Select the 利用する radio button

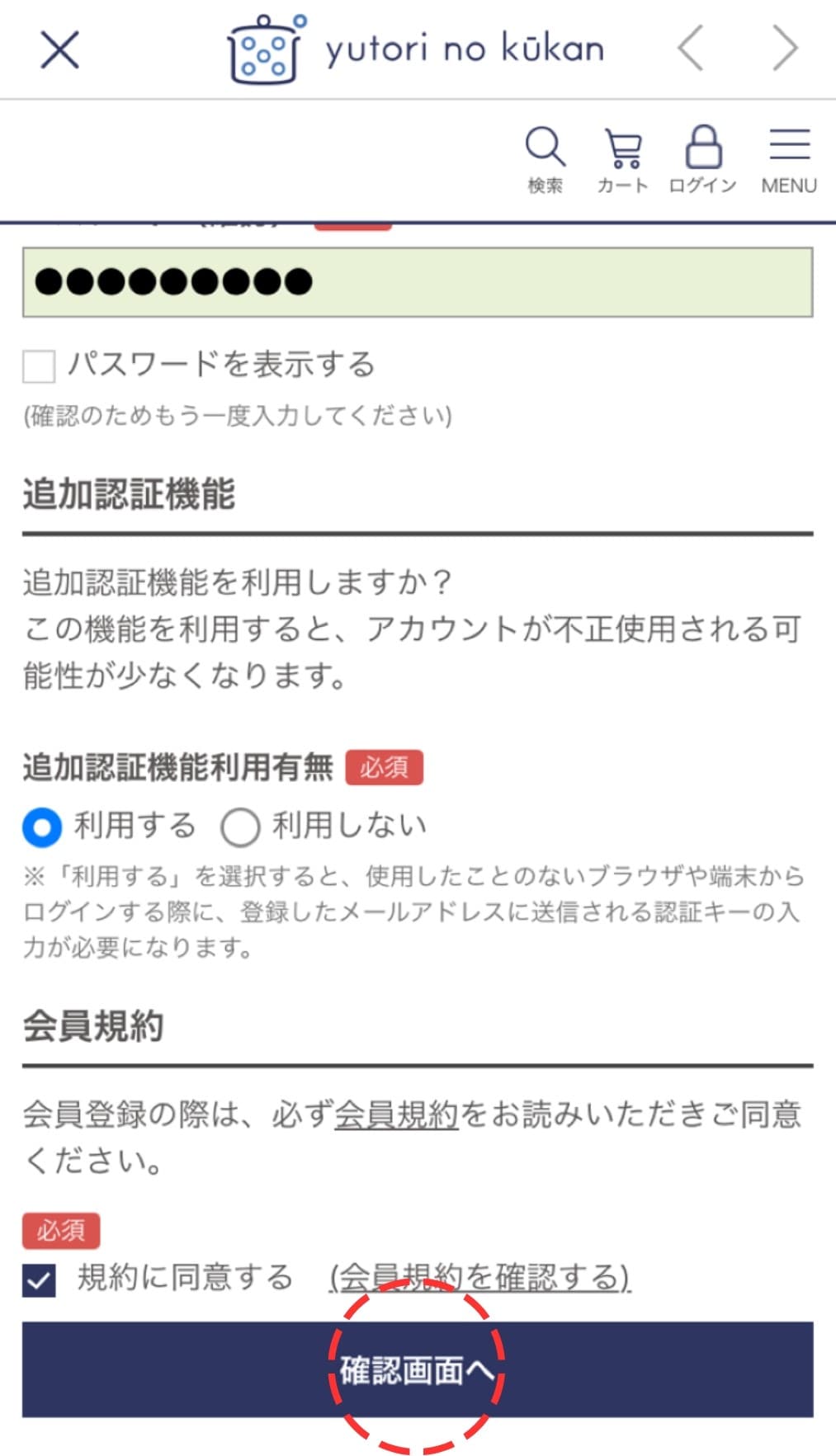point(40,827)
